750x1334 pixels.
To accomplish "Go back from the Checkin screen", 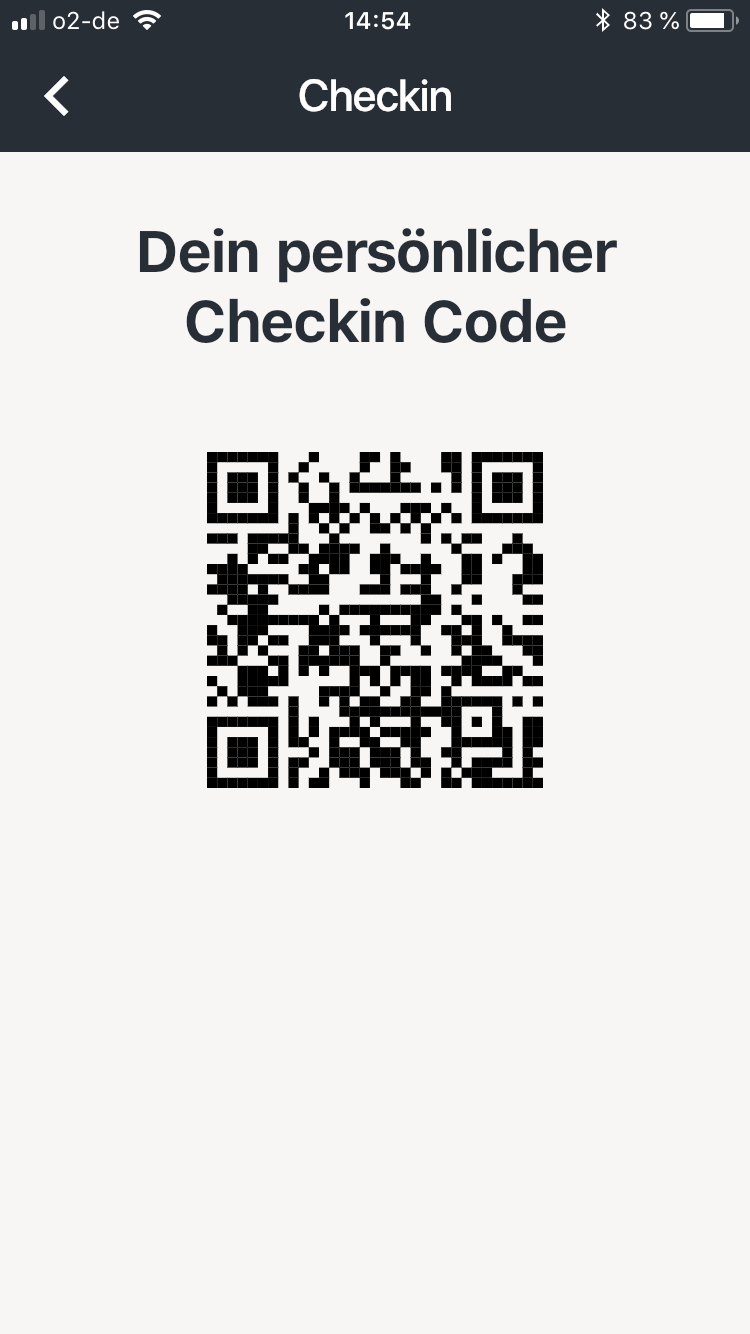I will pyautogui.click(x=57, y=97).
